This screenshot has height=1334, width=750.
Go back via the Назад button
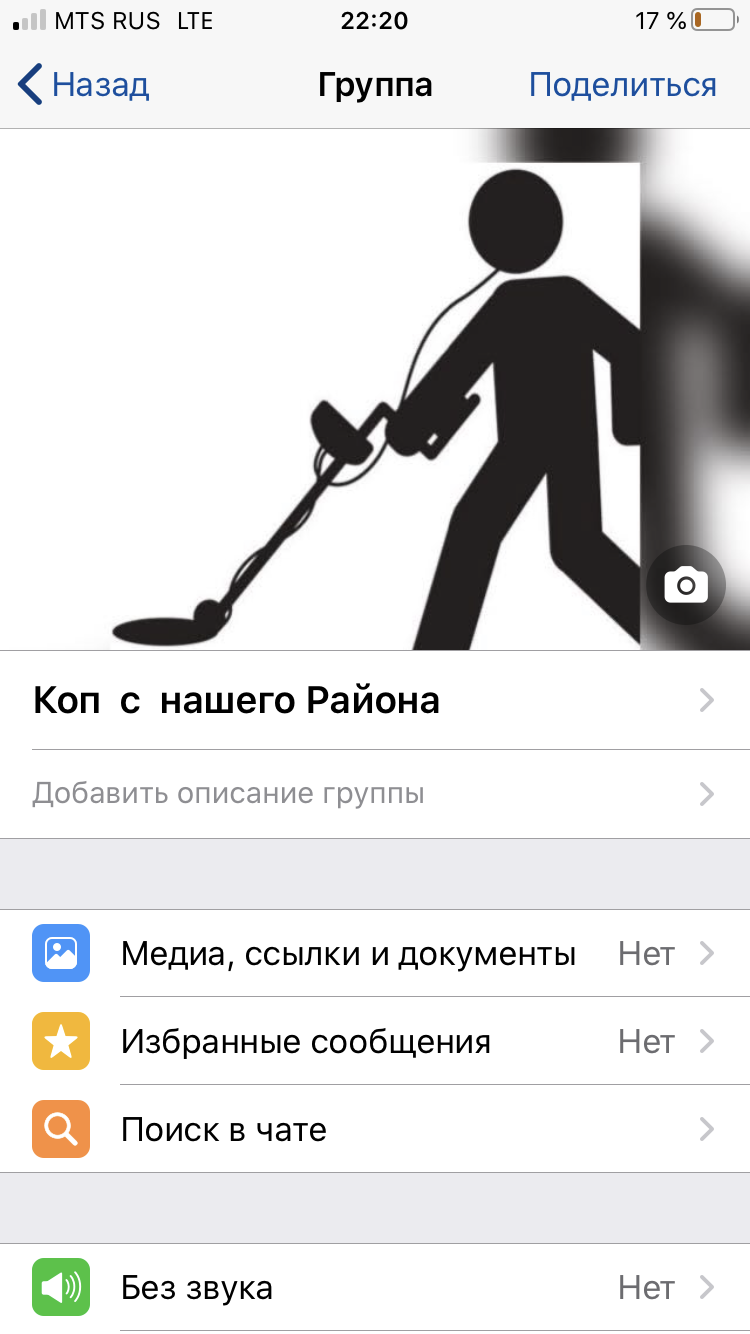pos(84,85)
